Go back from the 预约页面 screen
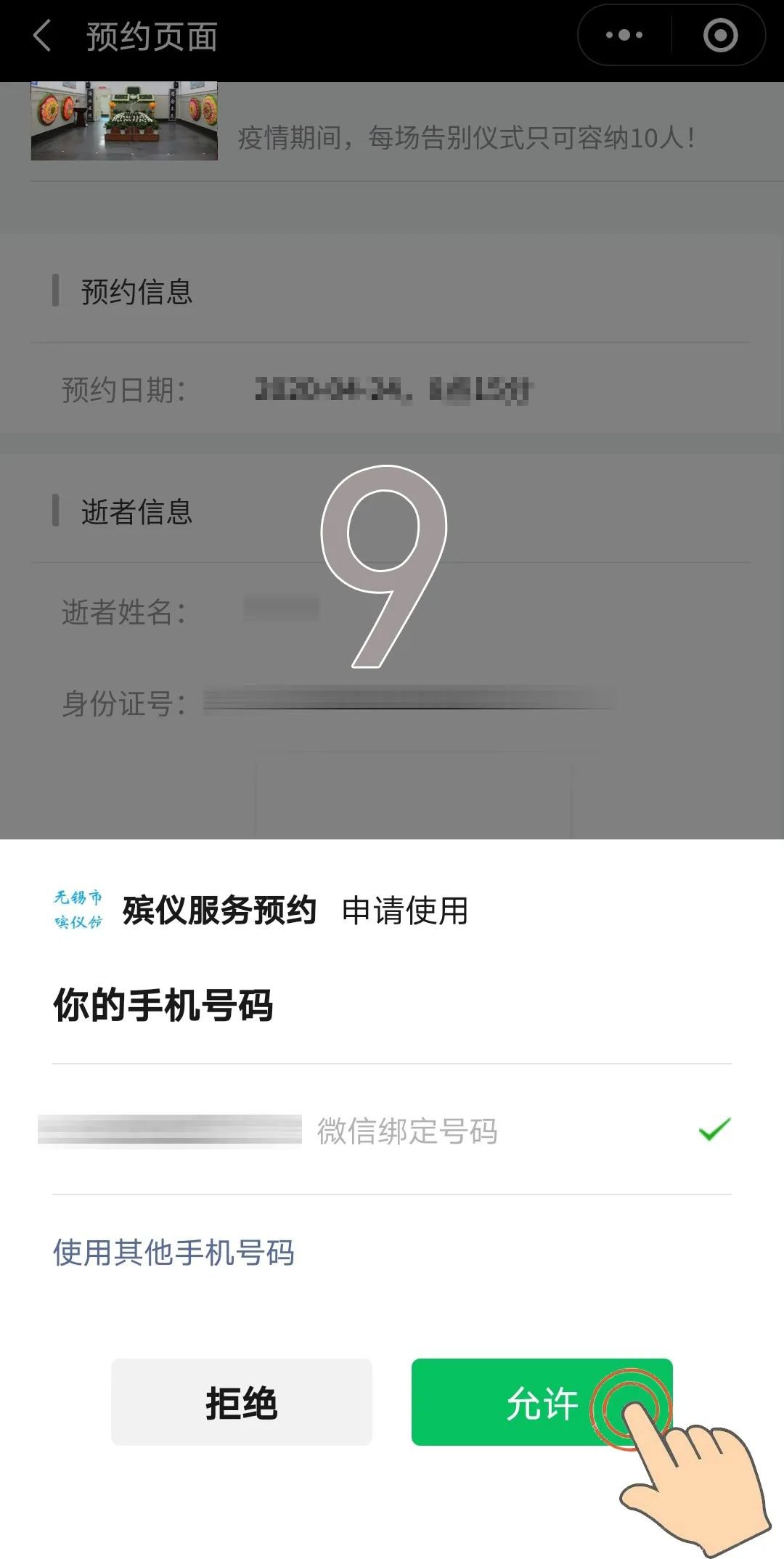Image resolution: width=784 pixels, height=1559 pixels. pyautogui.click(x=43, y=36)
